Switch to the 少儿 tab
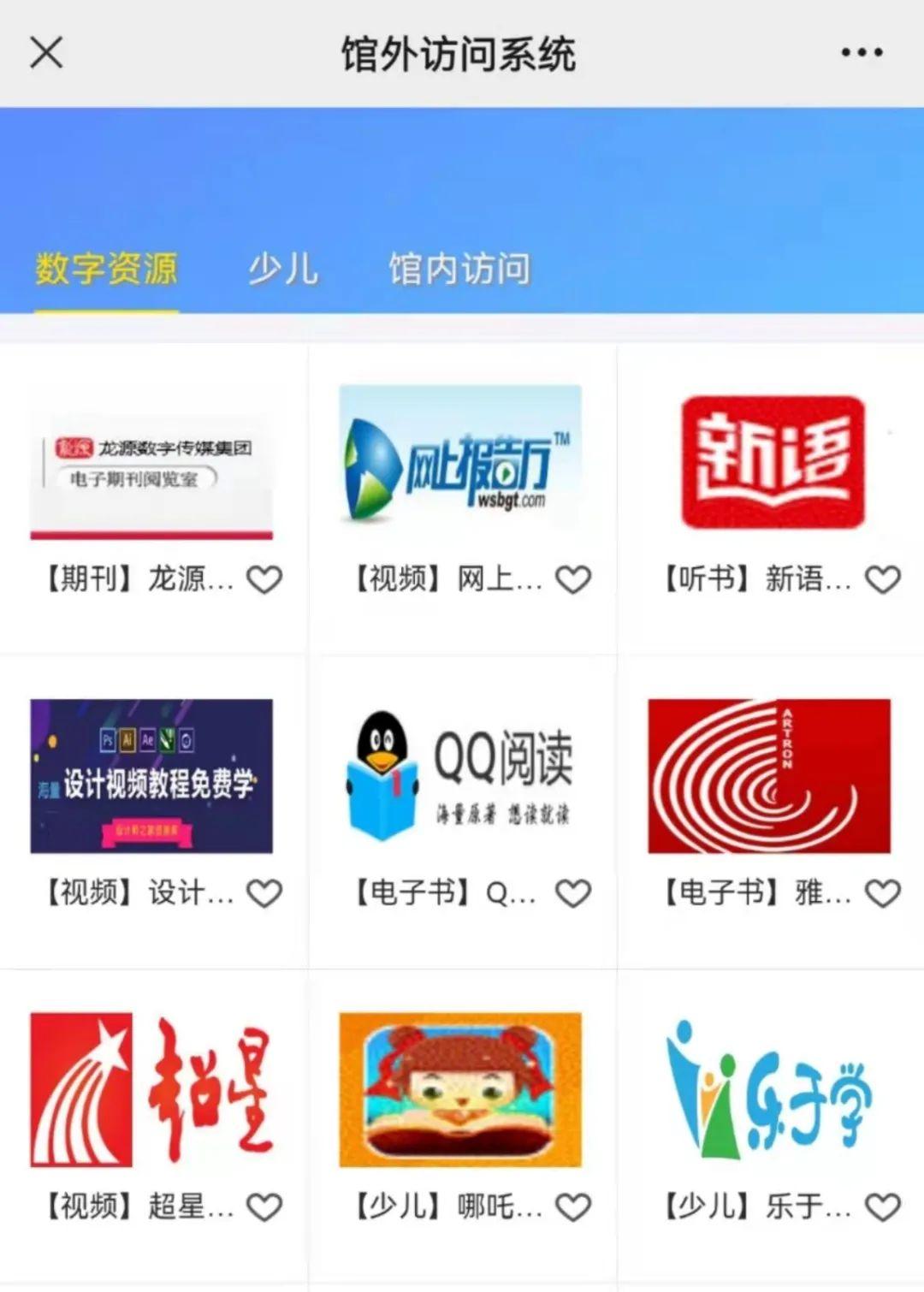The width and height of the screenshot is (924, 1292). [x=283, y=270]
